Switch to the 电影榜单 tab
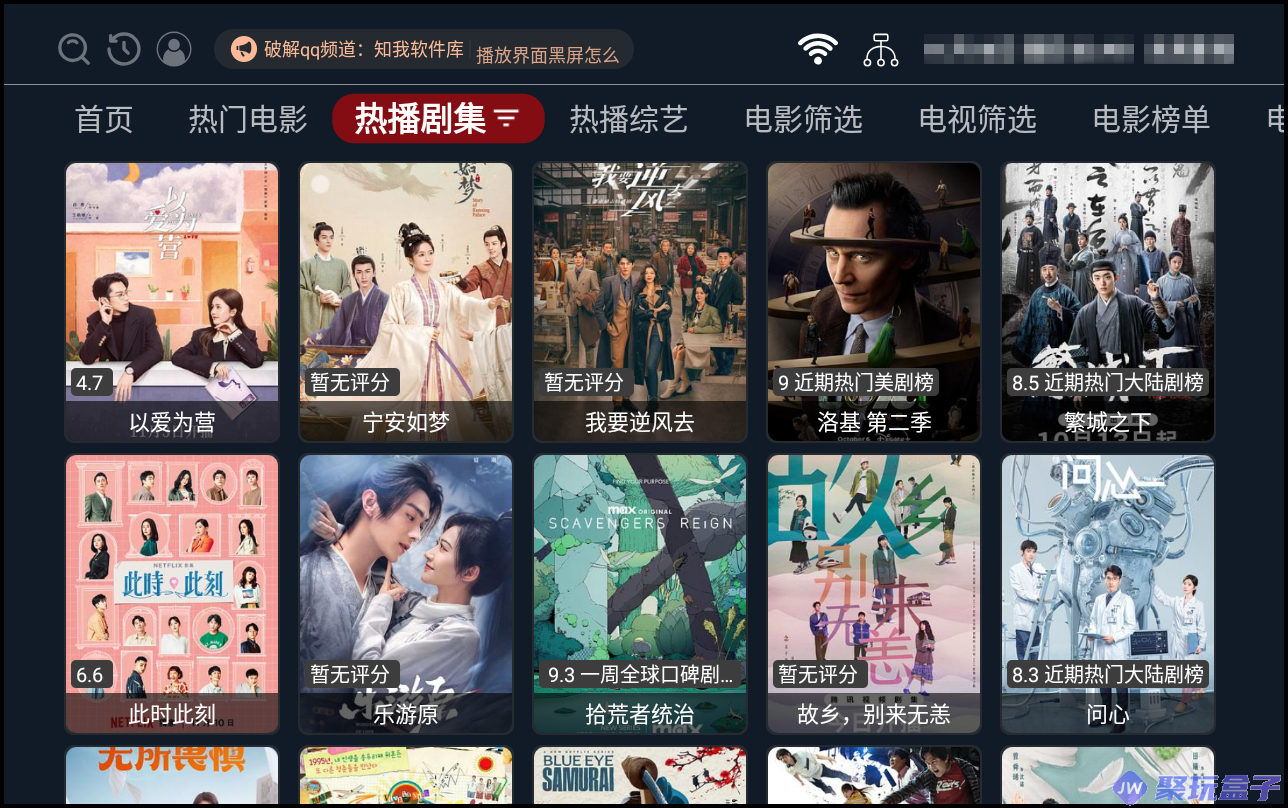Viewport: 1288px width, 808px height. click(x=1151, y=120)
